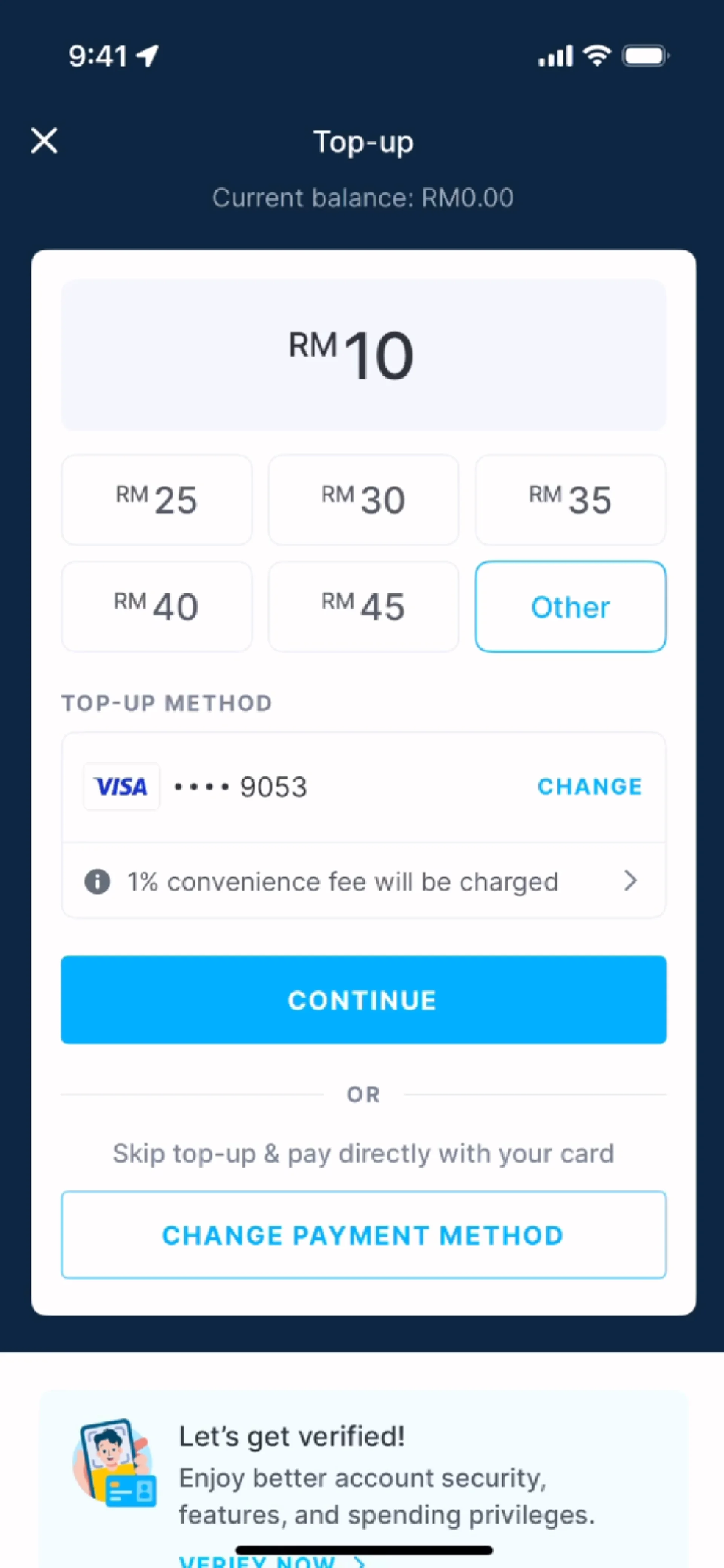Choose RM 30 as top-up amount
Screen dimensions: 724x1568
click(363, 500)
